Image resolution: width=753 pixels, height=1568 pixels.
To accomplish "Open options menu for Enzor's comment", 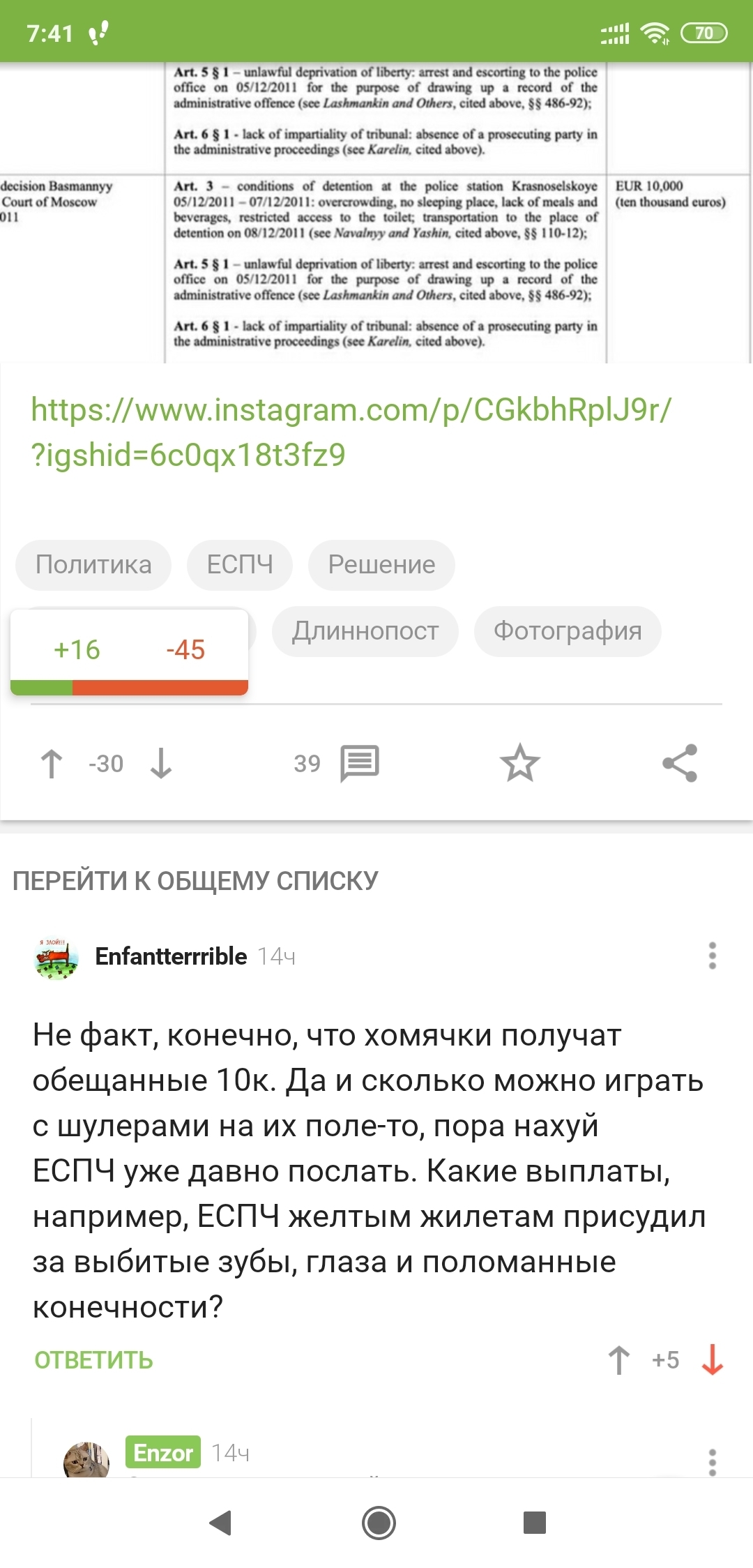I will 712,1461.
